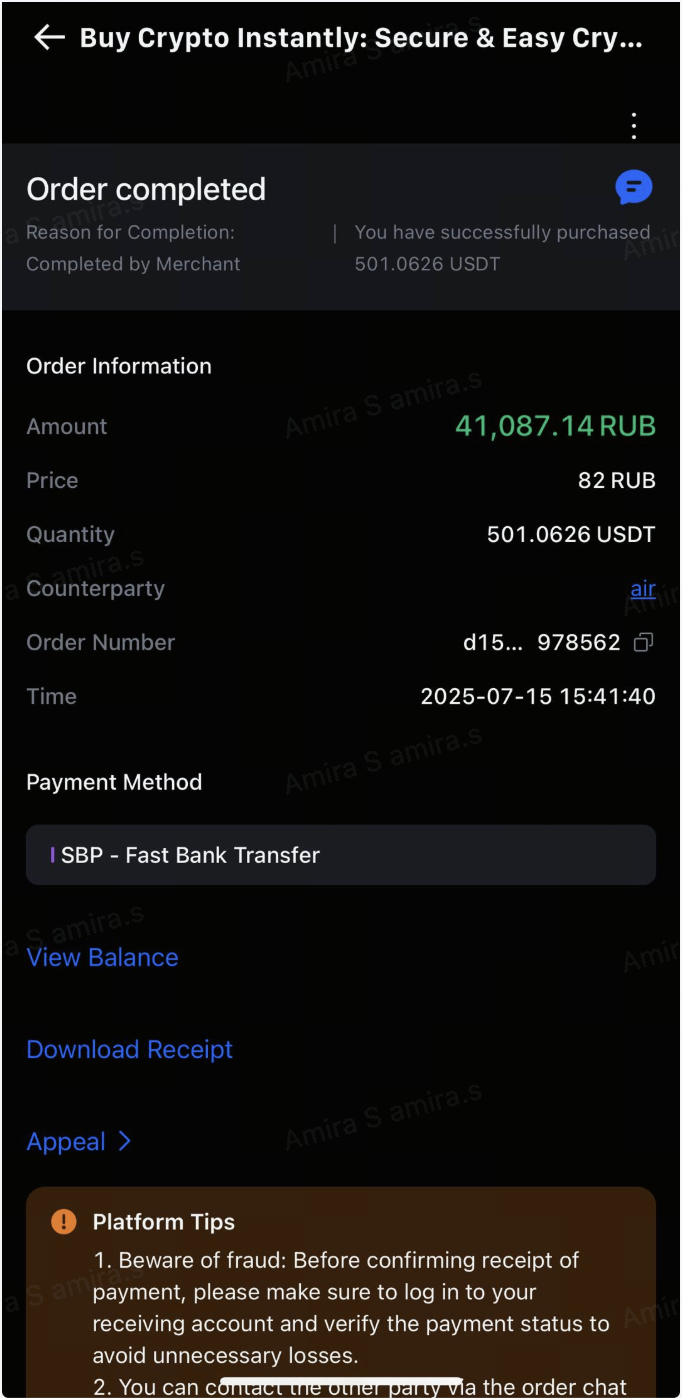The height and width of the screenshot is (1398, 682).
Task: Open counterparty profile link 'air'
Action: [643, 588]
